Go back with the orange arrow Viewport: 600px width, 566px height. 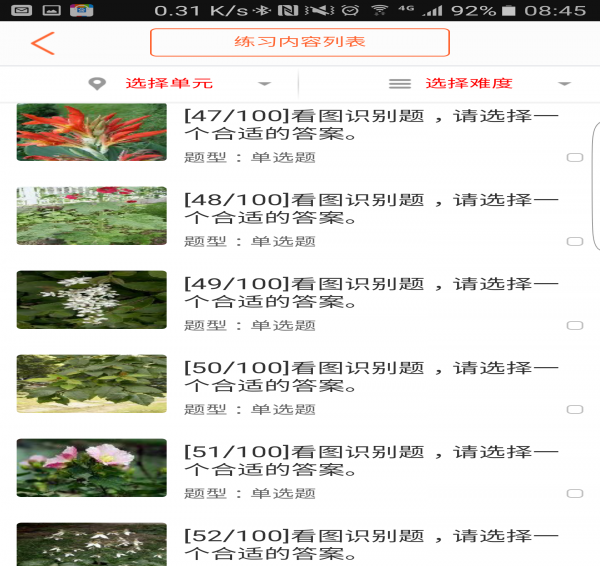(x=42, y=44)
